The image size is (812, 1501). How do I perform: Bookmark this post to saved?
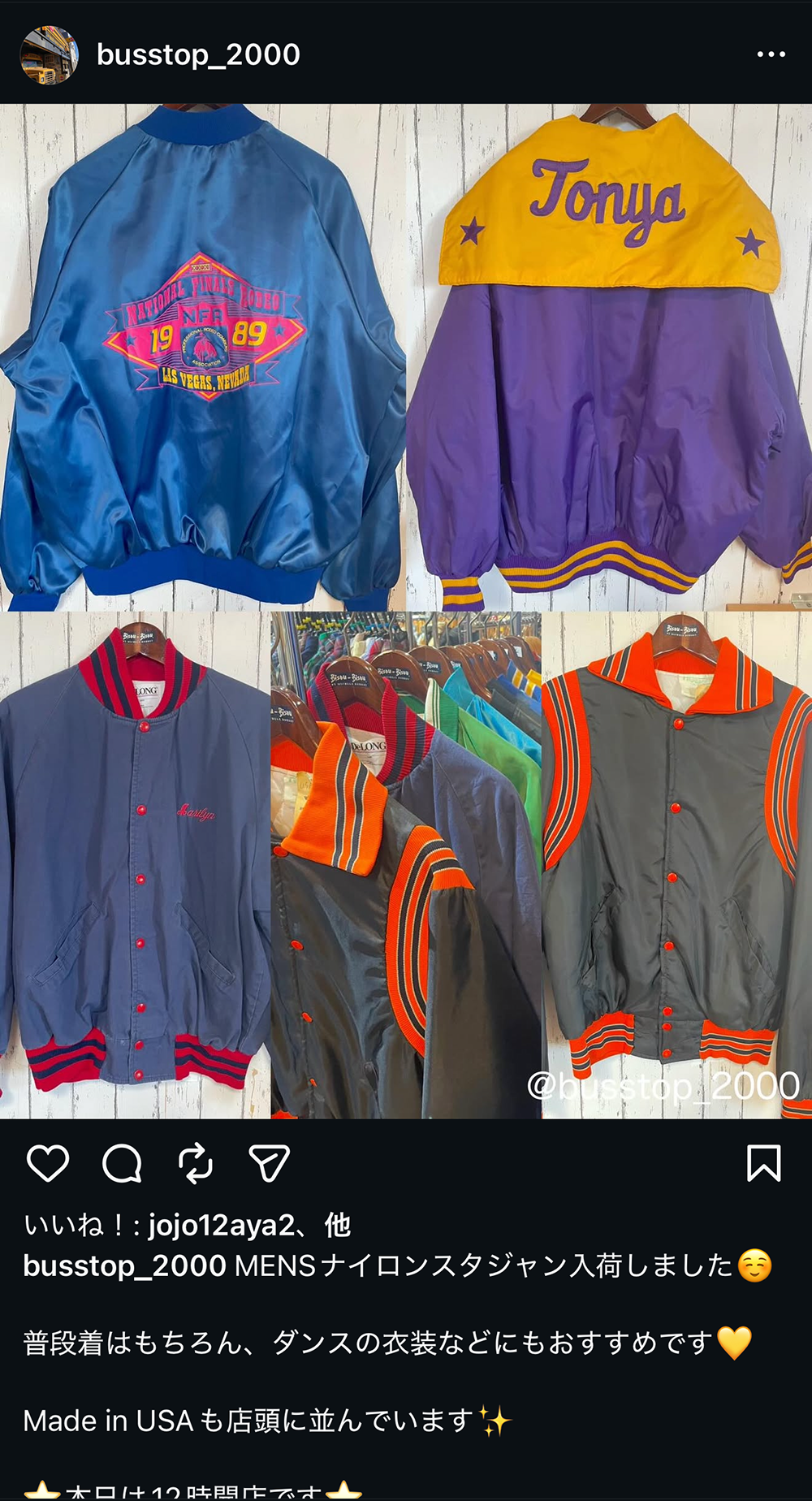tap(763, 1163)
